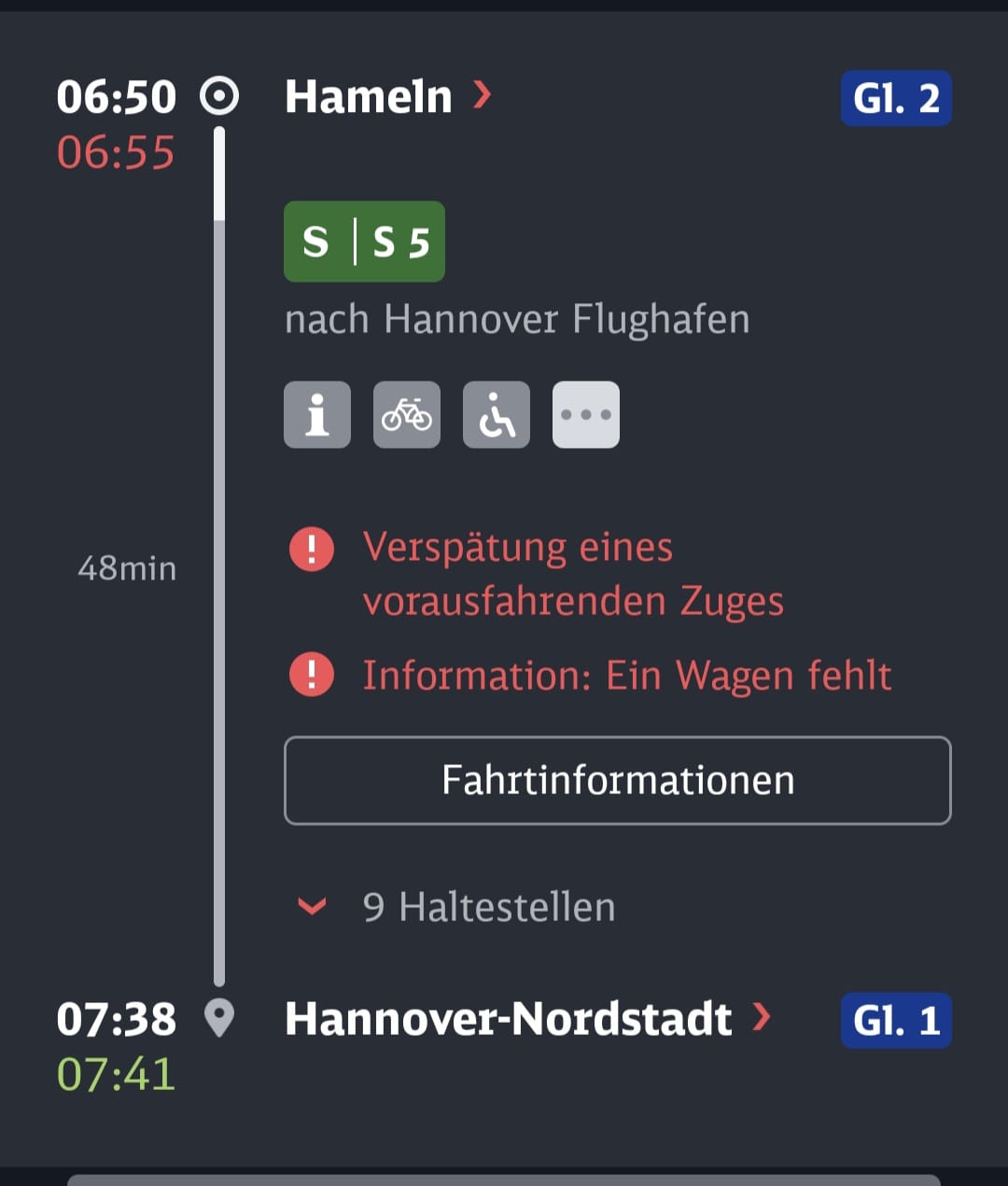Viewport: 1008px width, 1186px height.
Task: Show wheelchair accessibility information
Action: point(497,415)
